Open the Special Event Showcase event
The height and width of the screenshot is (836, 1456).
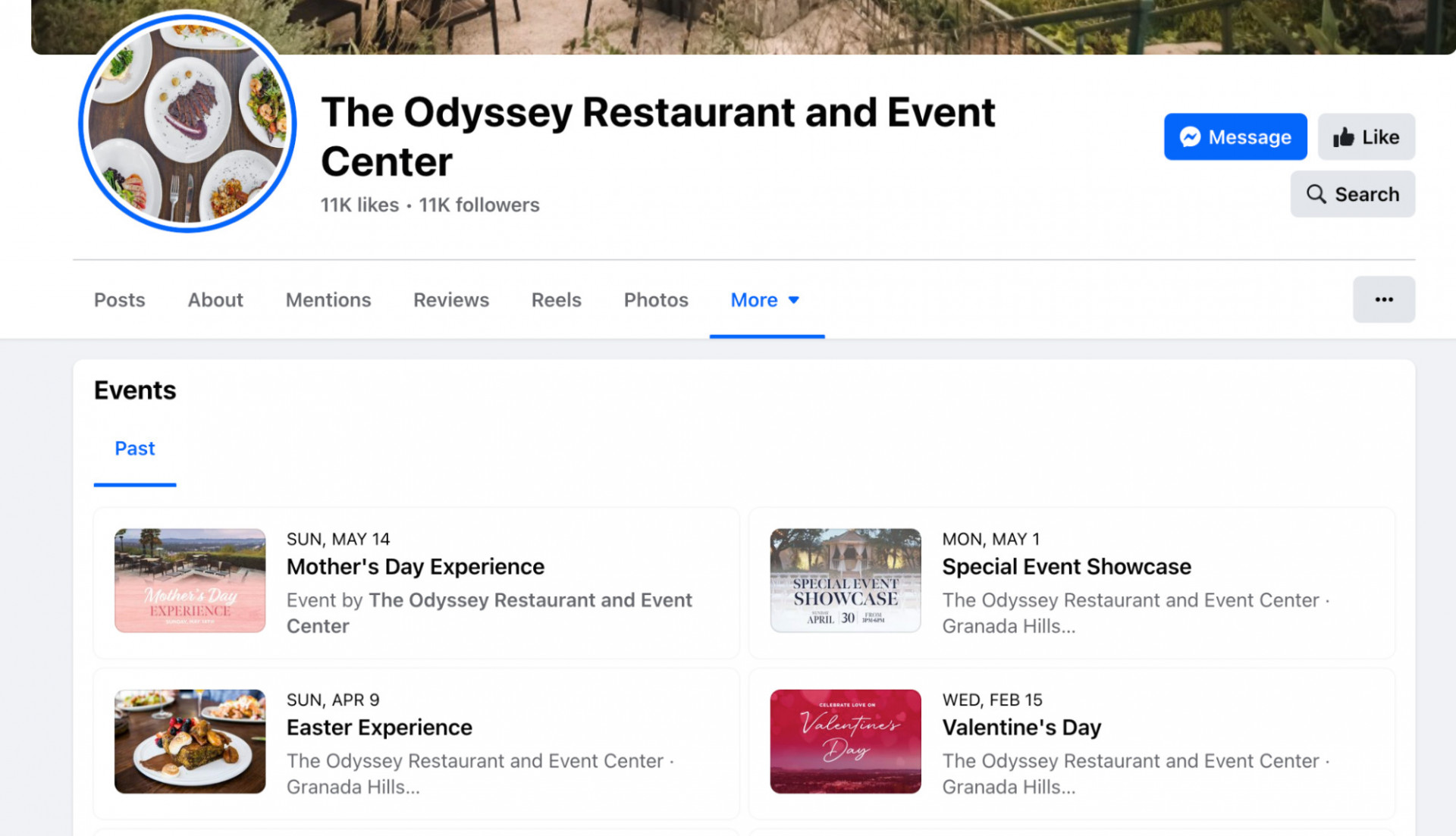[x=1066, y=567]
